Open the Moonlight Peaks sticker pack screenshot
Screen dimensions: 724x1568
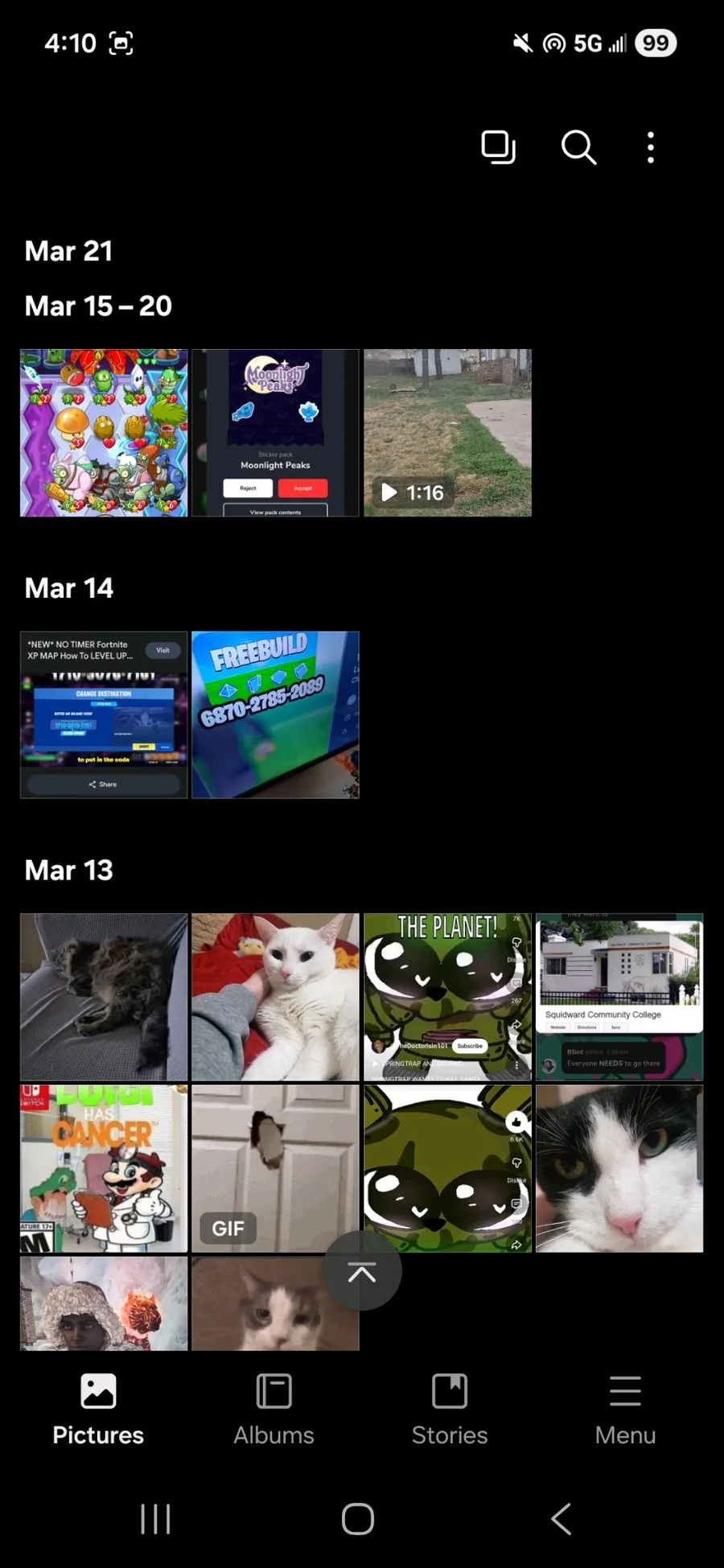tap(275, 433)
